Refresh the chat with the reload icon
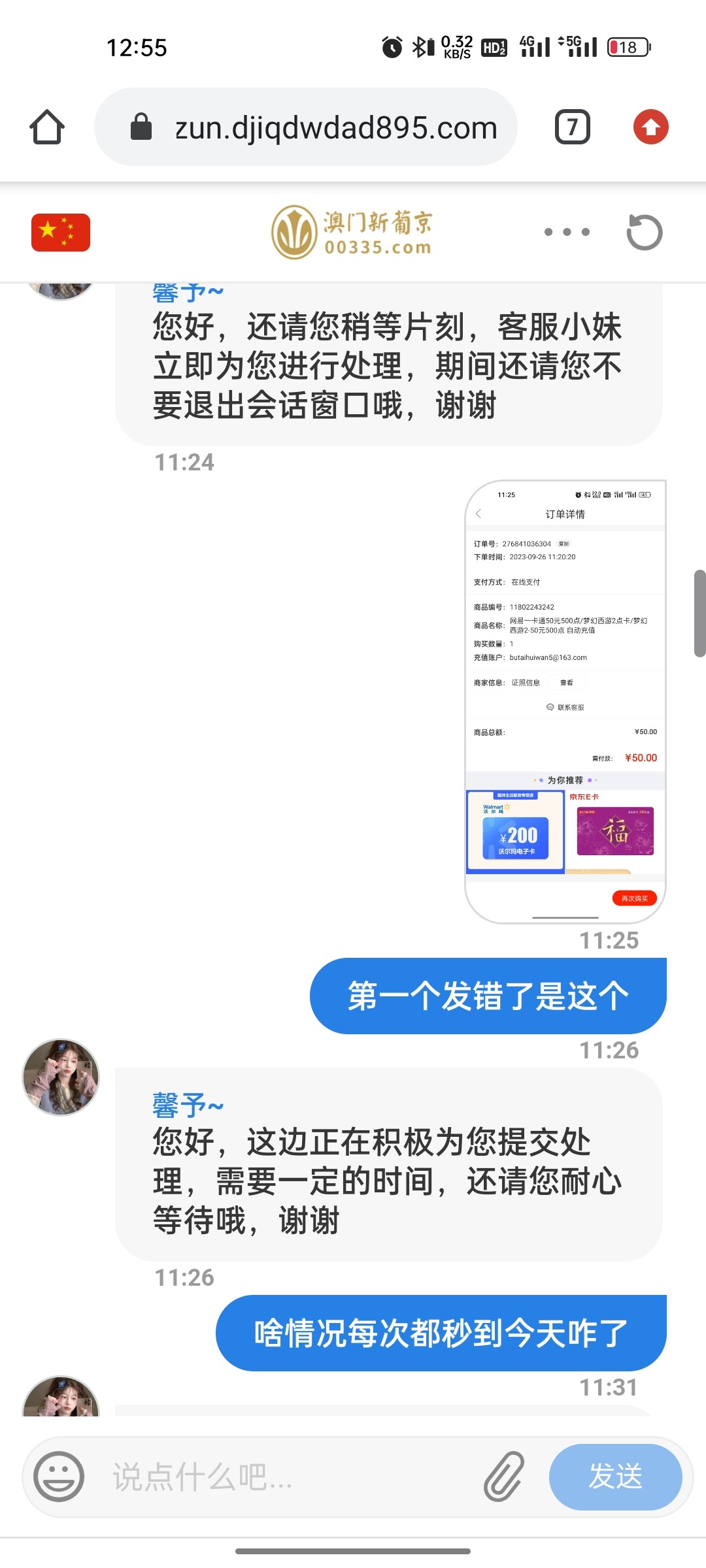Viewport: 706px width, 1568px height. [x=644, y=232]
